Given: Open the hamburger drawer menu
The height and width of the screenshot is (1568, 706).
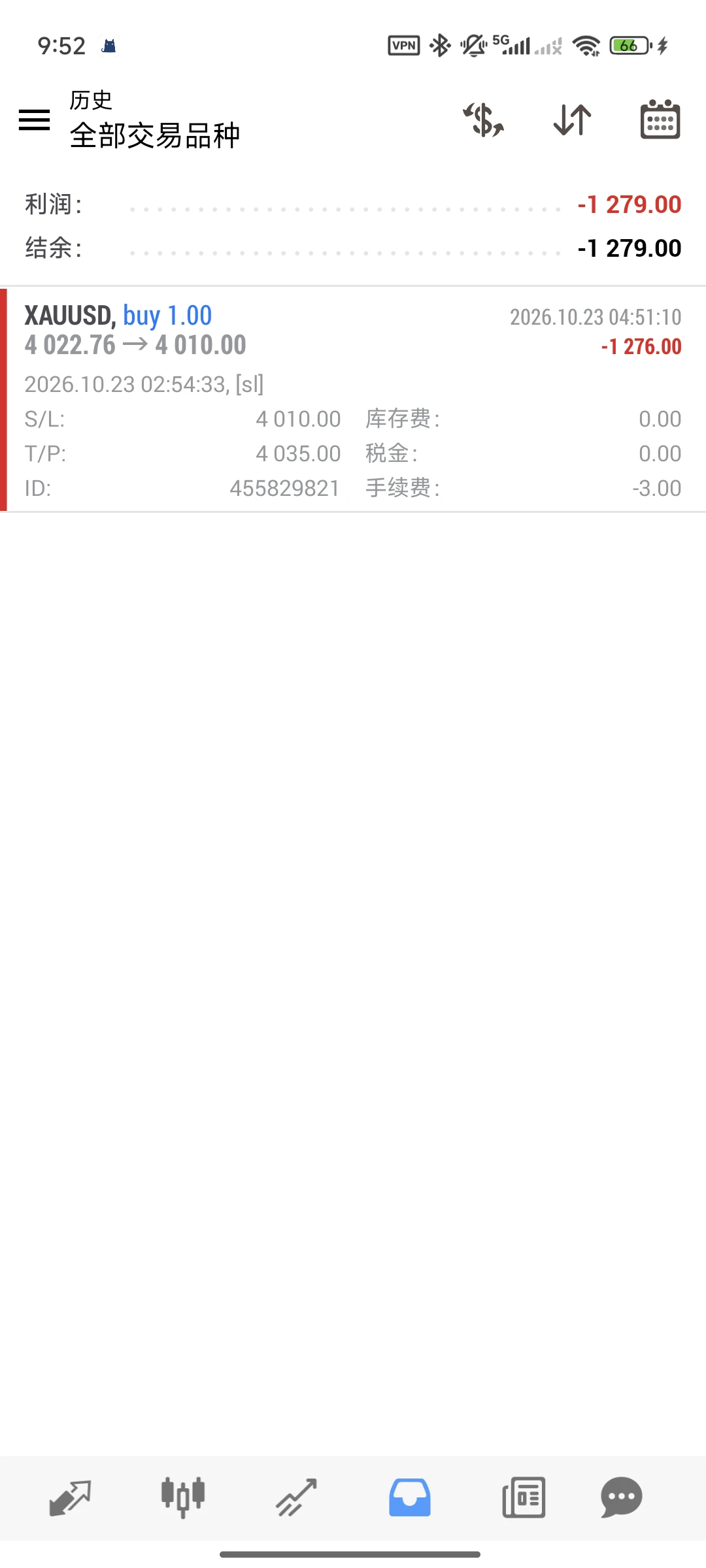Looking at the screenshot, I should coord(34,120).
